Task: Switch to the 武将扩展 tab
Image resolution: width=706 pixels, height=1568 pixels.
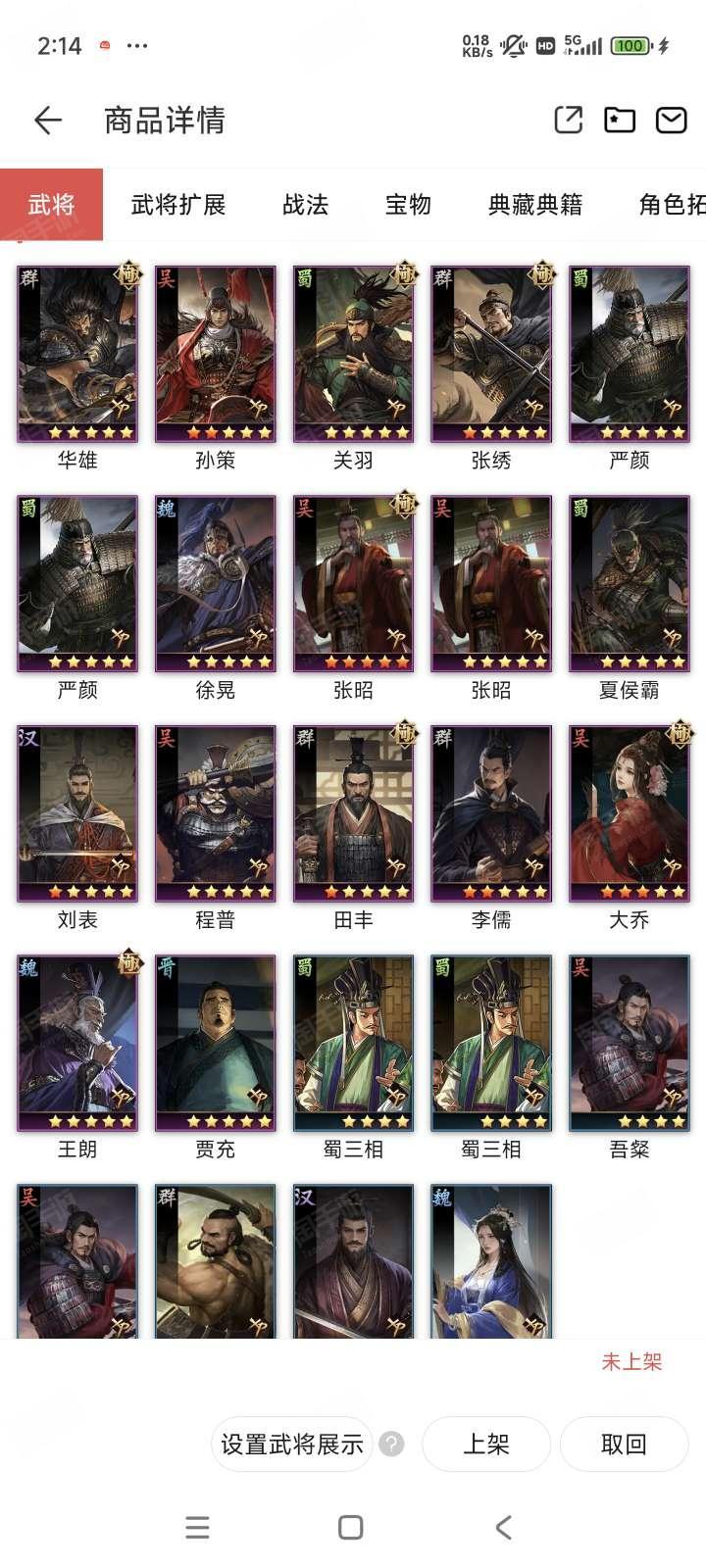Action: [x=178, y=204]
